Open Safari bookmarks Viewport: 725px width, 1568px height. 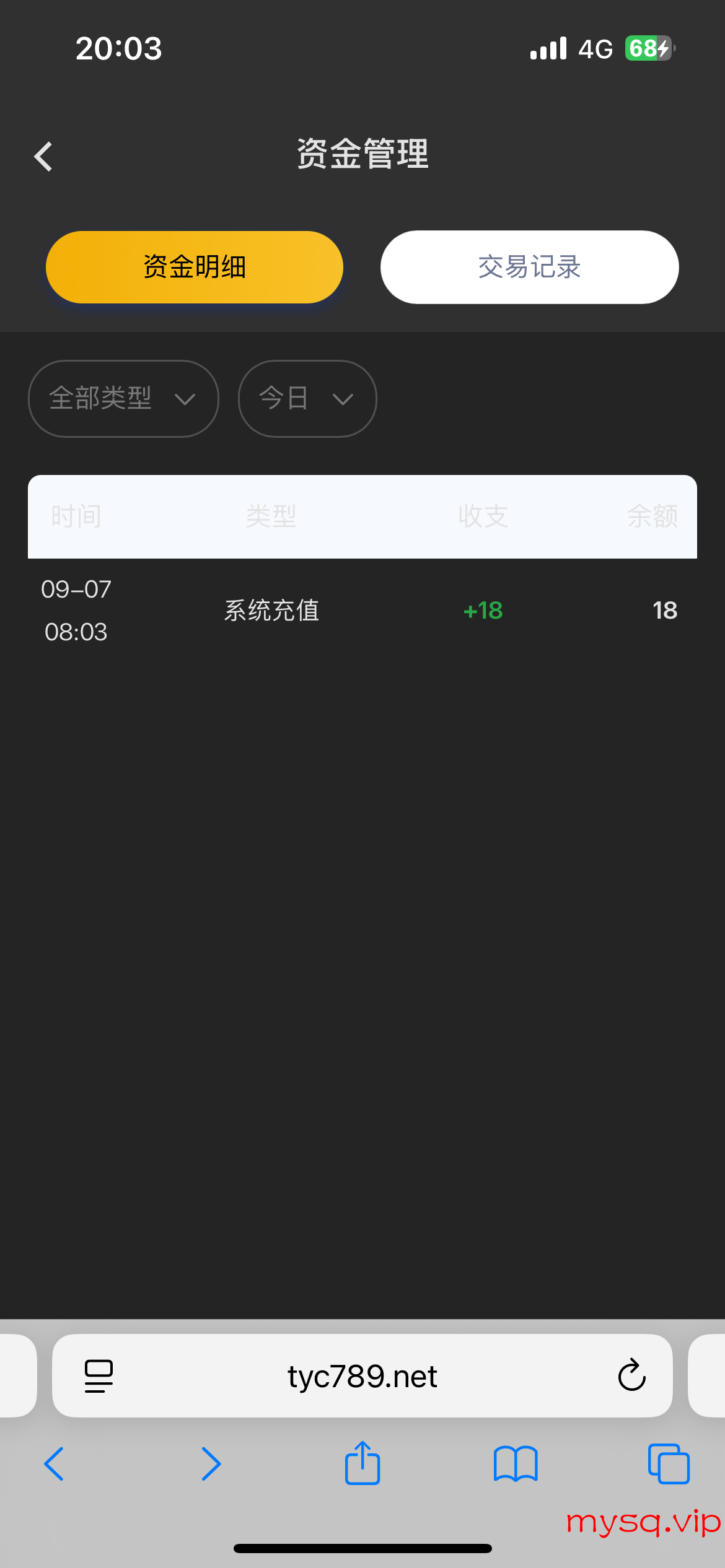[x=516, y=1464]
